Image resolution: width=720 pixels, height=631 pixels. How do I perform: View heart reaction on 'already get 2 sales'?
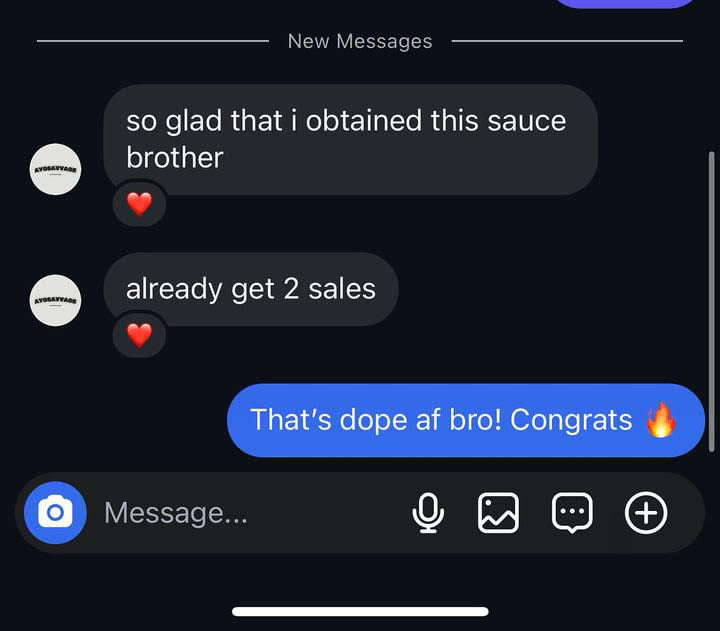tap(139, 335)
